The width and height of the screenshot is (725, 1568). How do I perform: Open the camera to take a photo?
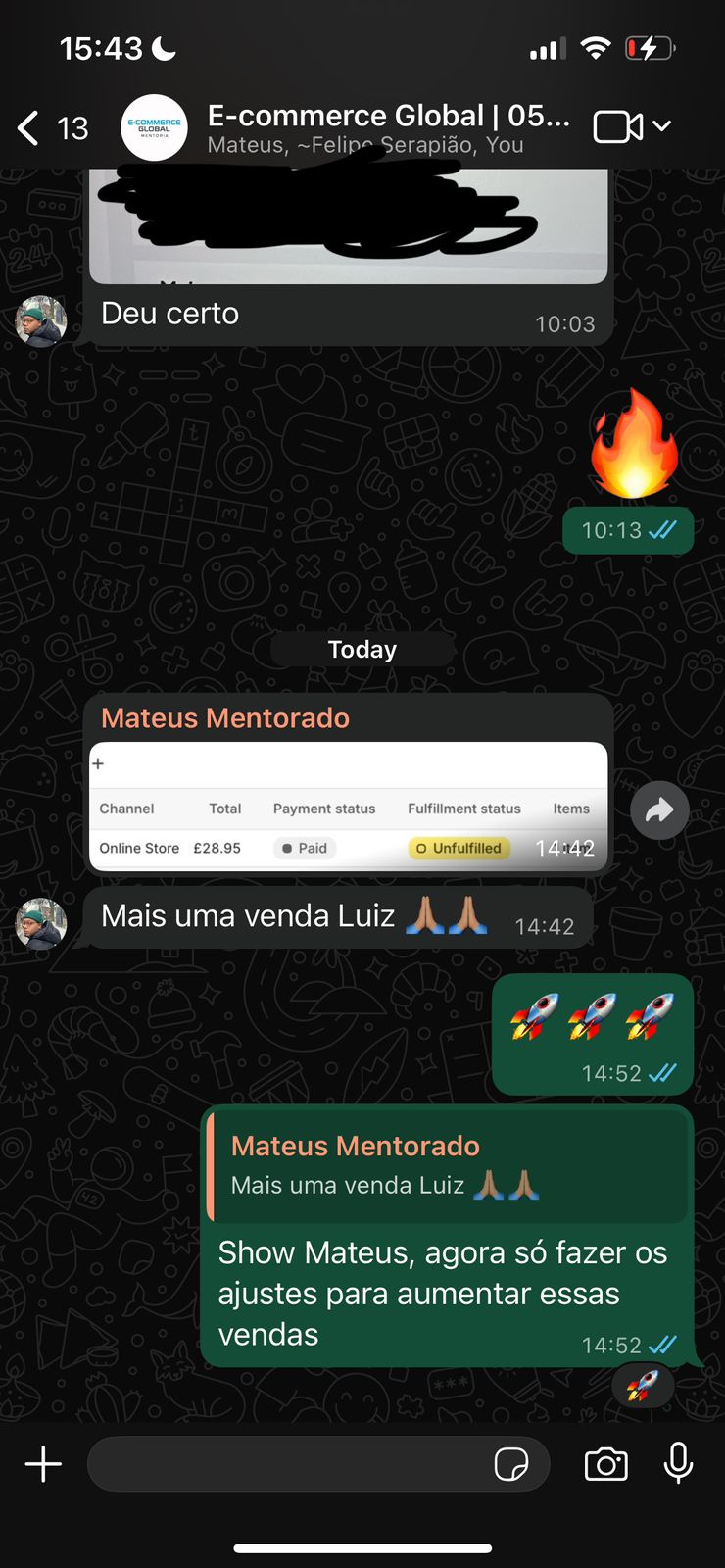point(606,1464)
